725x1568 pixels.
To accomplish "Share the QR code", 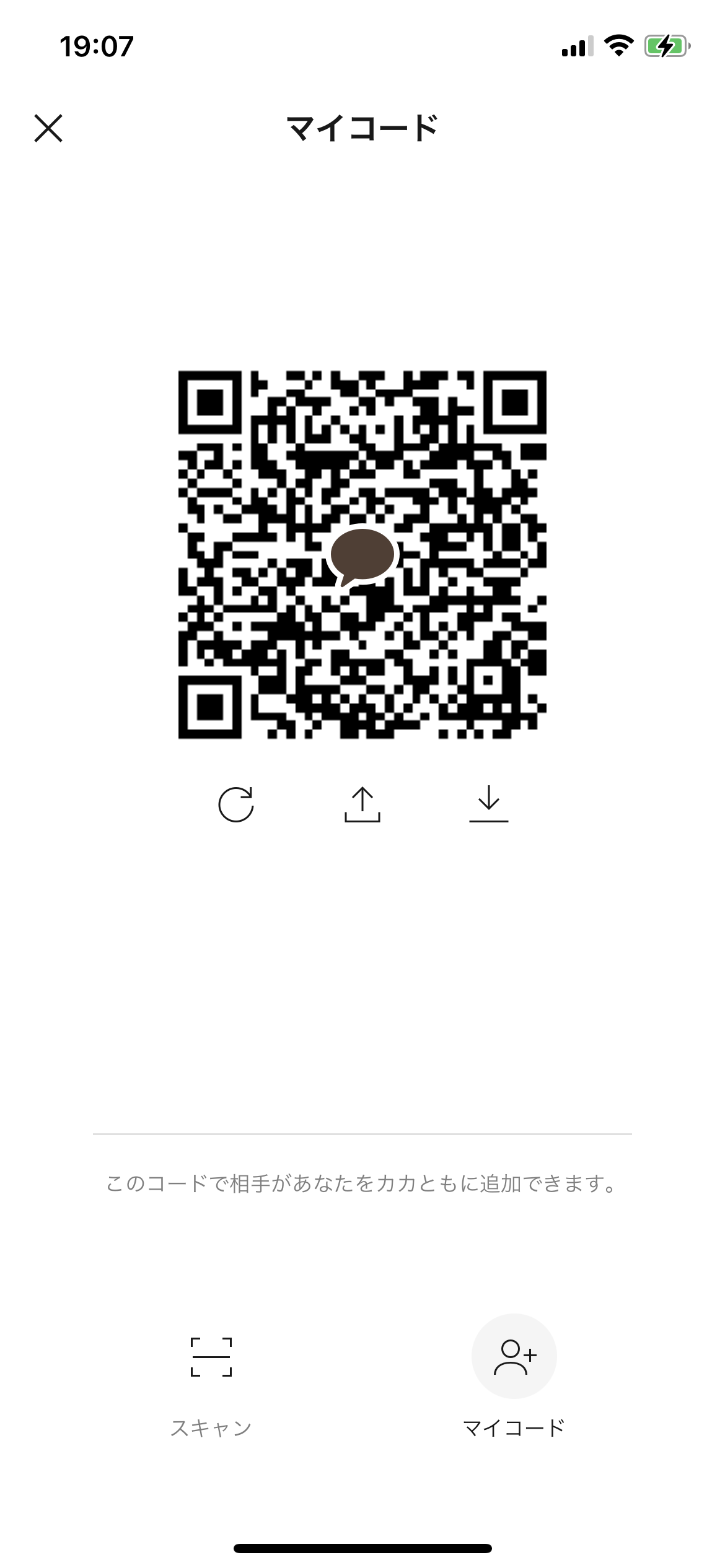I will pyautogui.click(x=362, y=804).
